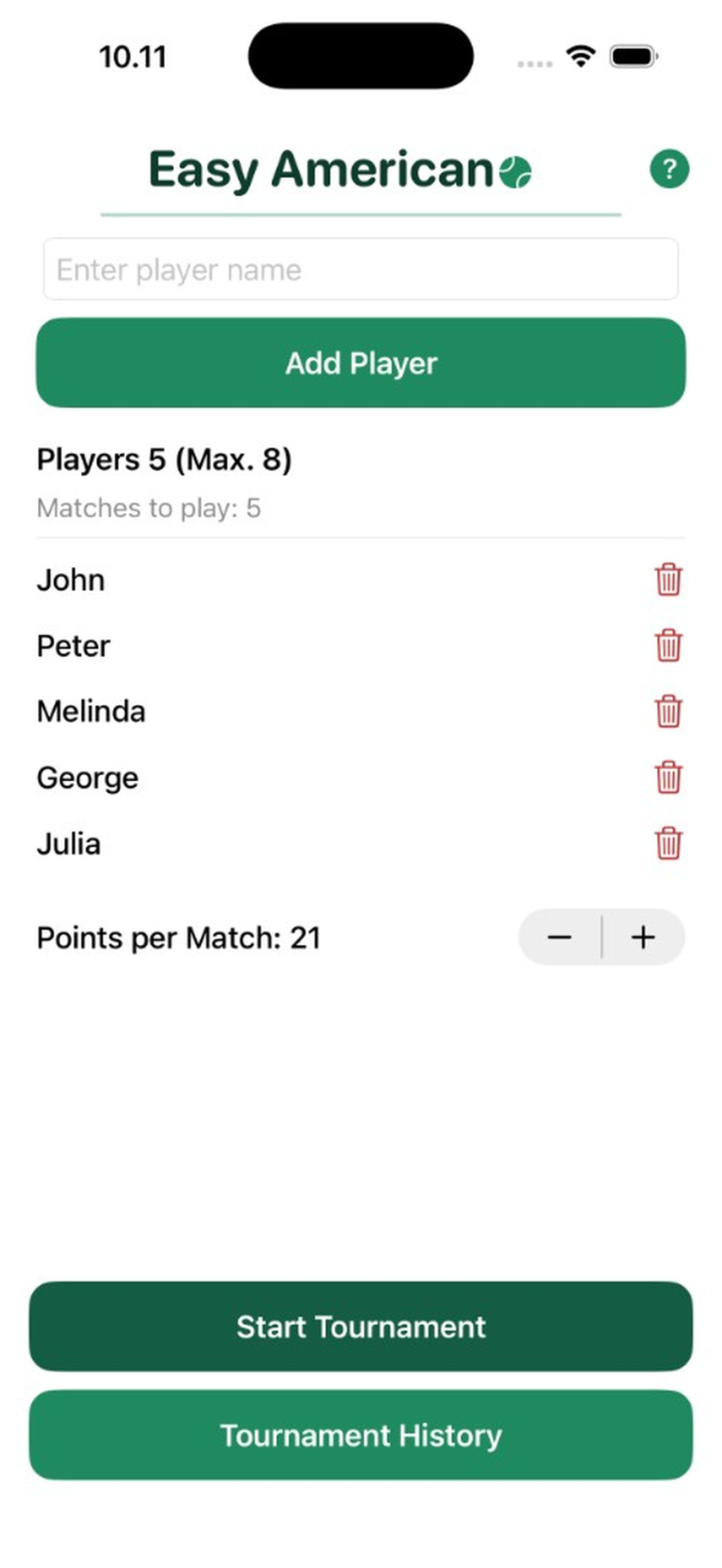
Task: Delete Melinda from the players
Action: (668, 711)
